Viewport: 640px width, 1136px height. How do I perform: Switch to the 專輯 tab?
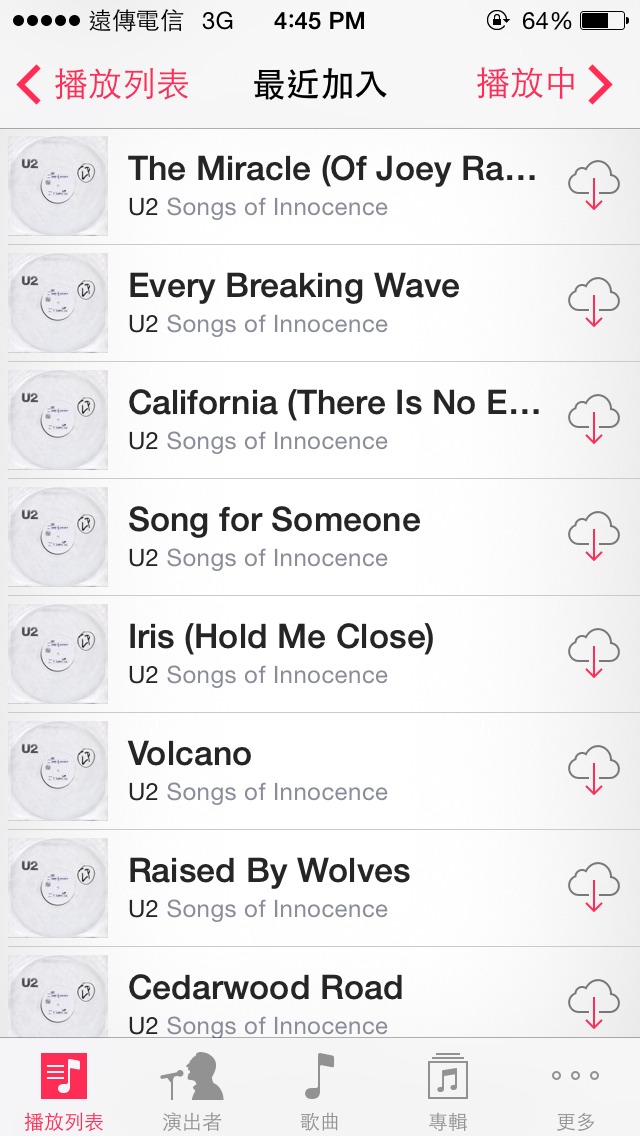coord(448,1090)
